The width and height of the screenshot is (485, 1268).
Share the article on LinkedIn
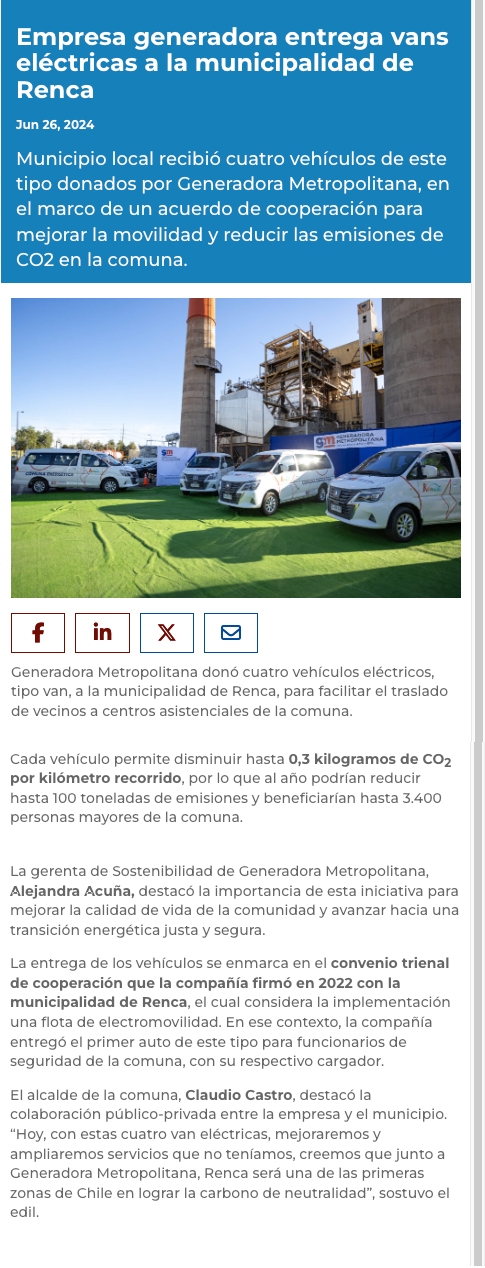(102, 632)
